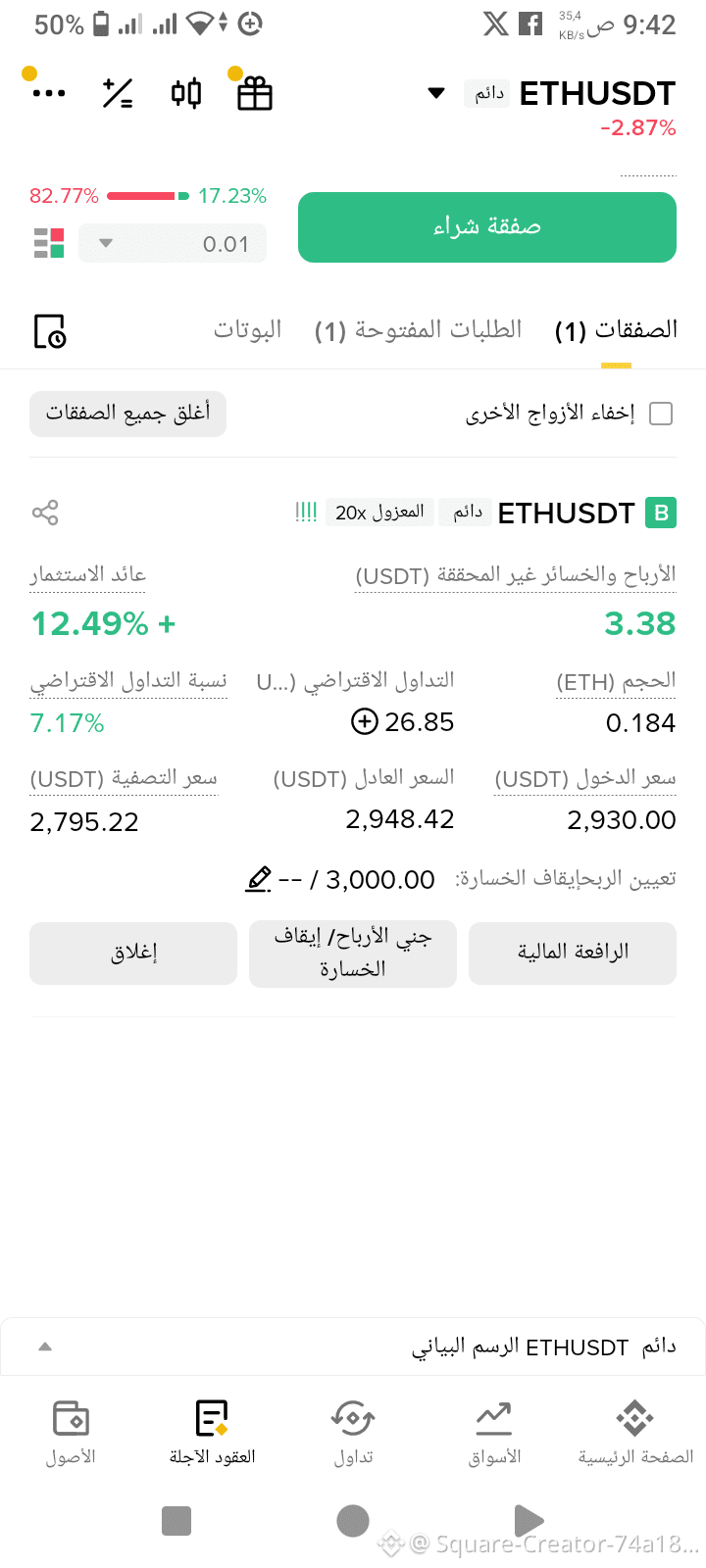Switch to الطلبات المفتوحة (1) tab
Viewport: 706px width, 1568px height.
(418, 330)
